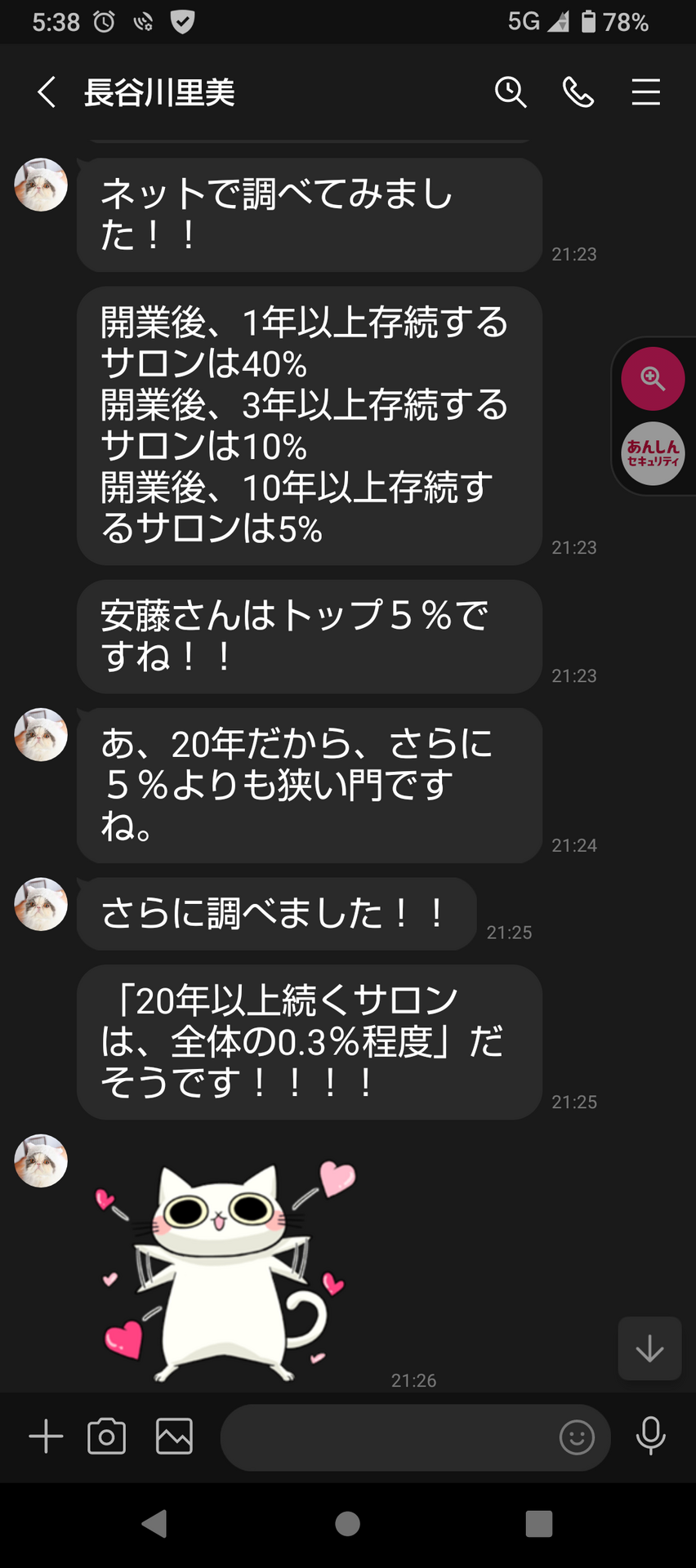Open the plus attachment menu
This screenshot has height=1568, width=696.
(x=46, y=1437)
